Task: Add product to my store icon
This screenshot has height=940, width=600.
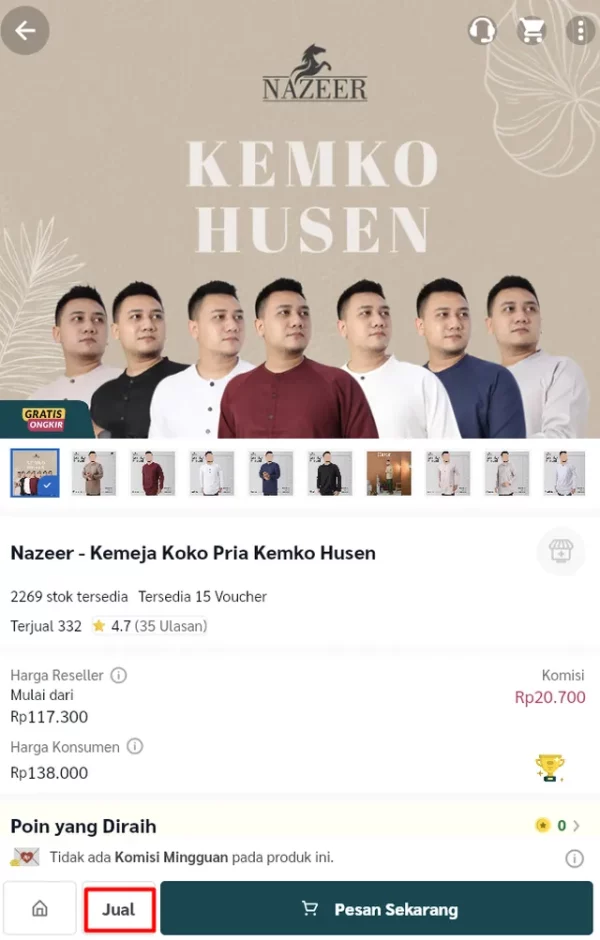Action: (x=560, y=551)
